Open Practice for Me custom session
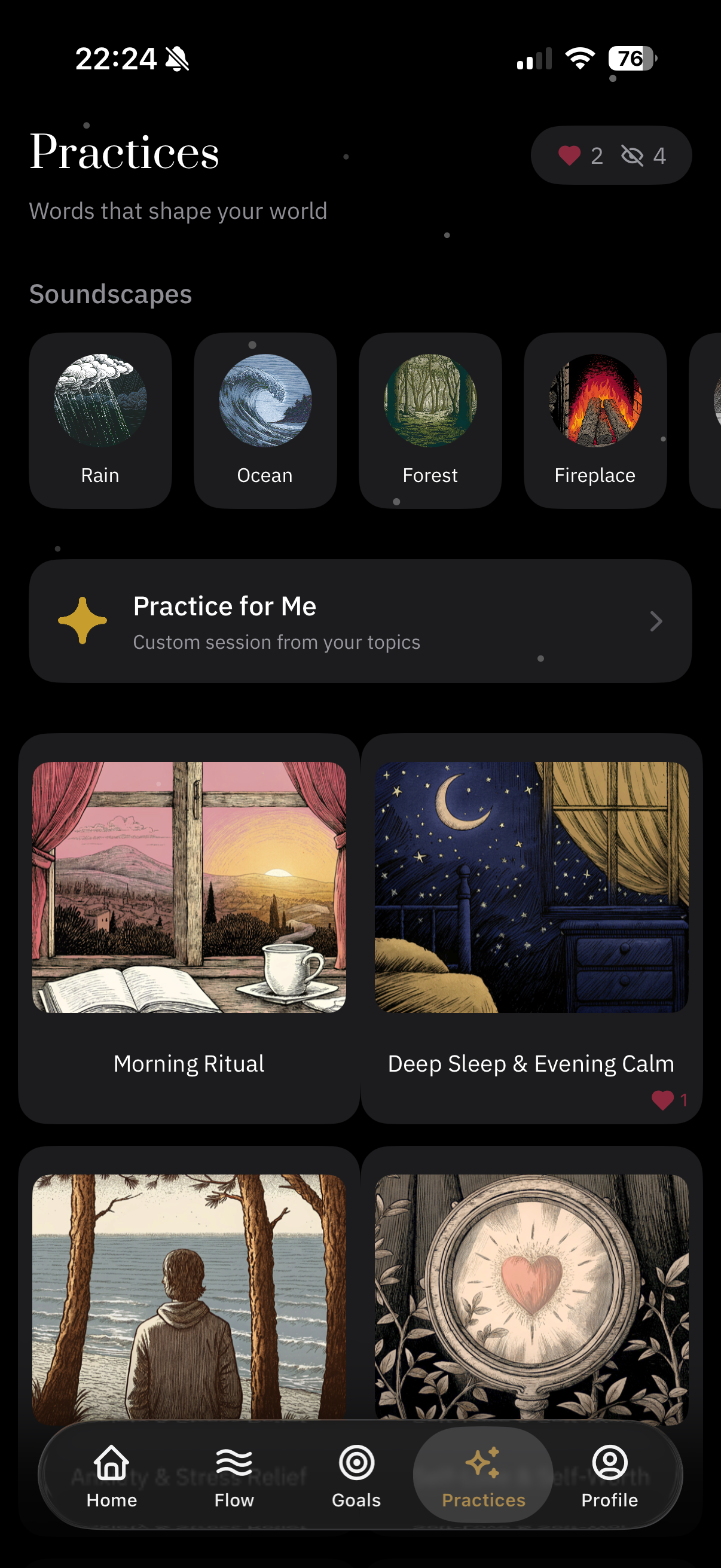721x1568 pixels. click(x=360, y=621)
